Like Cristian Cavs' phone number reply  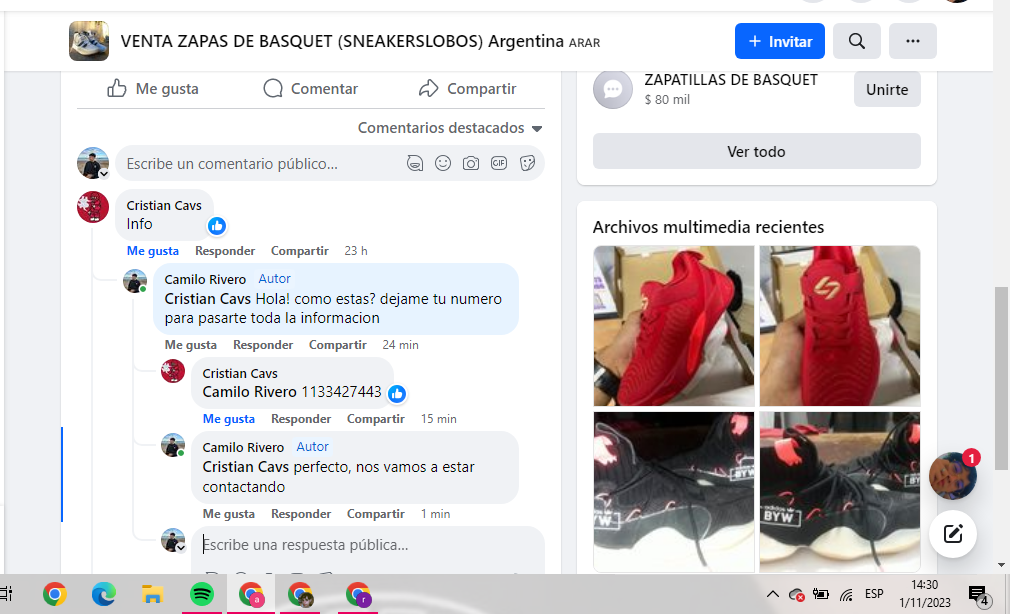(228, 419)
